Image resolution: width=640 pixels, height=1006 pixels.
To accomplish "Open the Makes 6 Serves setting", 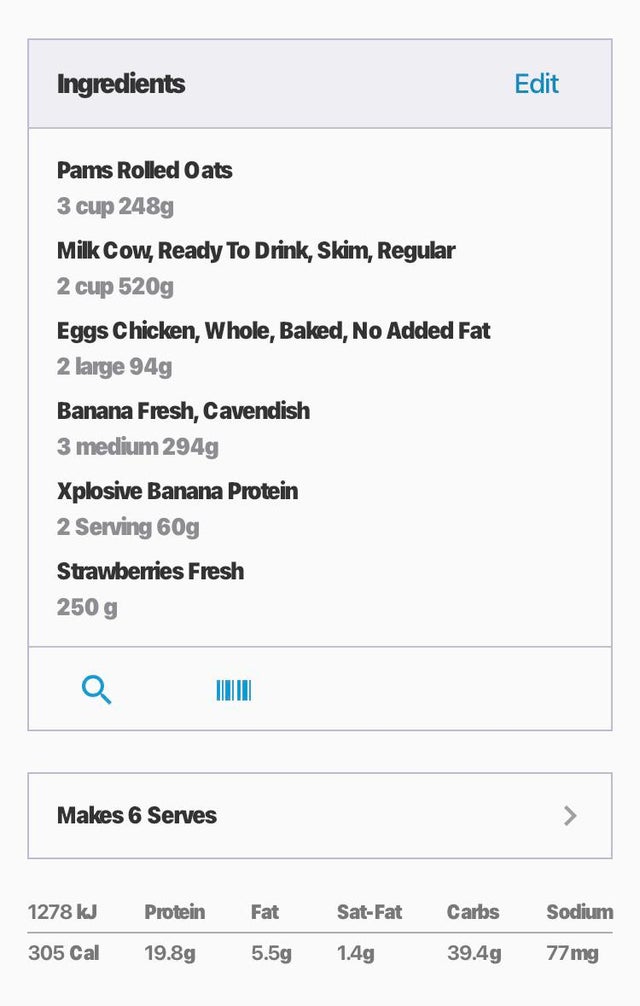I will pyautogui.click(x=319, y=815).
